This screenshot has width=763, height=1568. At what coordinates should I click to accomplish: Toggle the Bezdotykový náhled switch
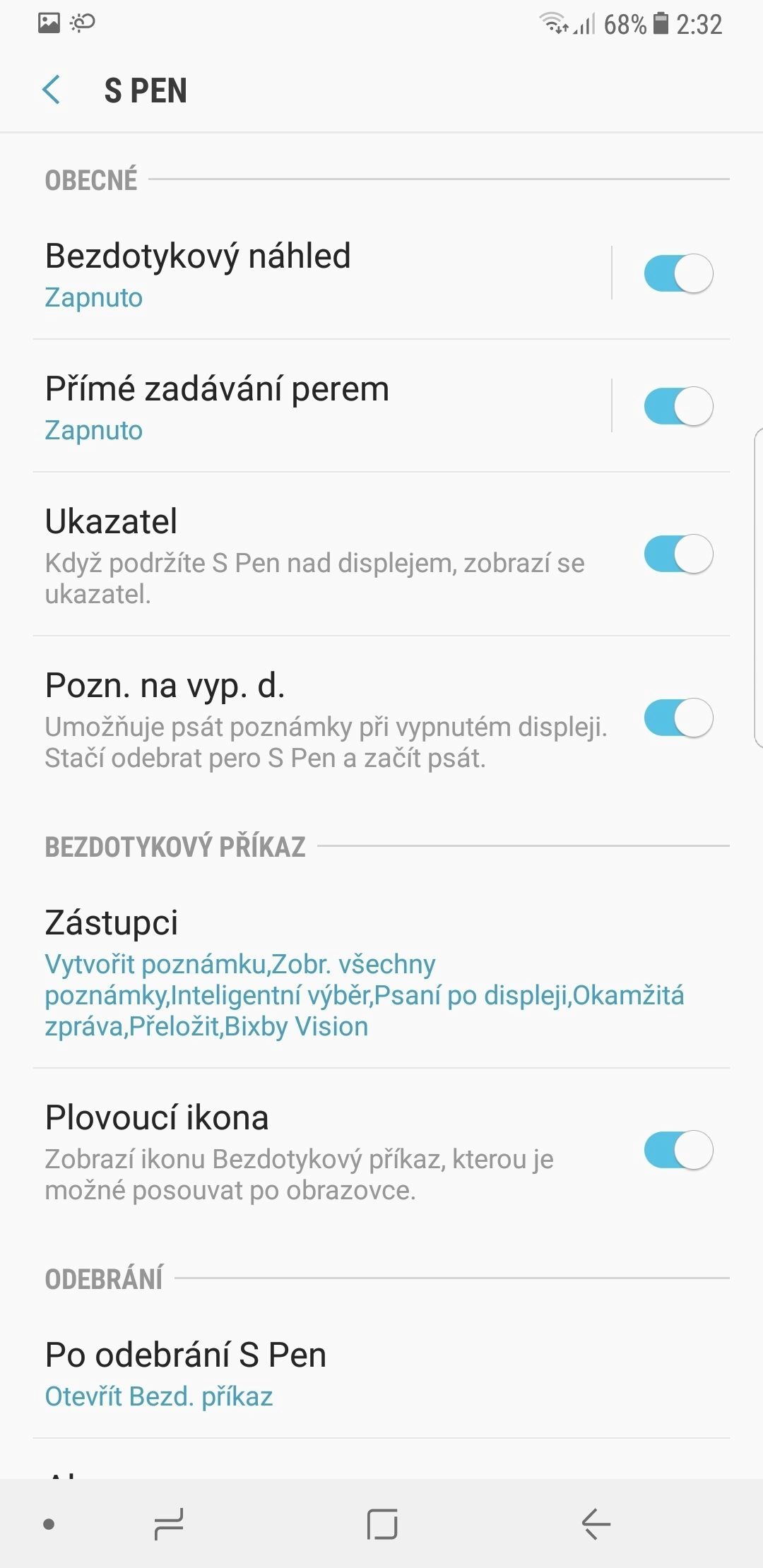coord(678,274)
